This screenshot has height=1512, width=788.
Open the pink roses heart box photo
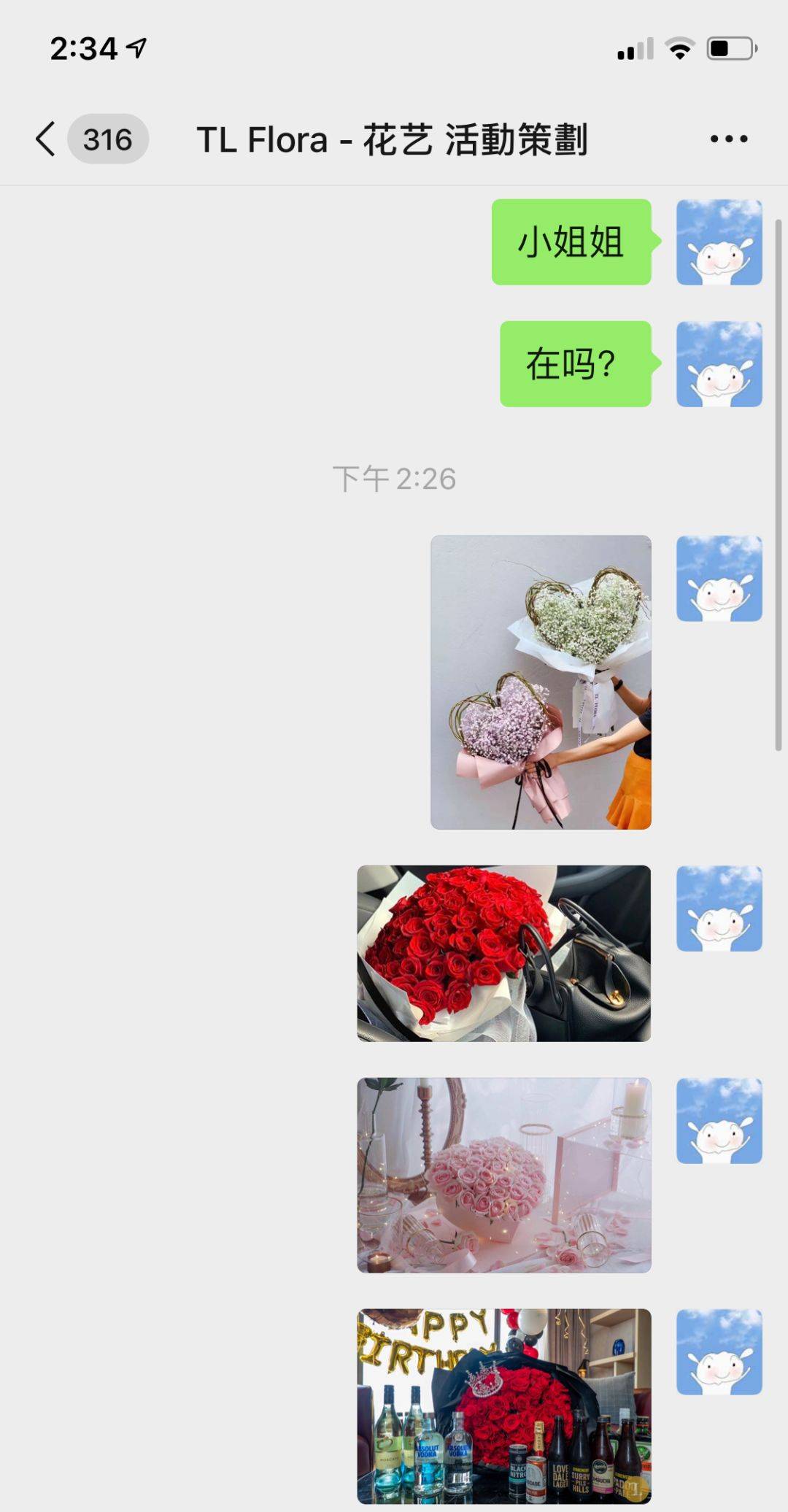[x=503, y=1175]
